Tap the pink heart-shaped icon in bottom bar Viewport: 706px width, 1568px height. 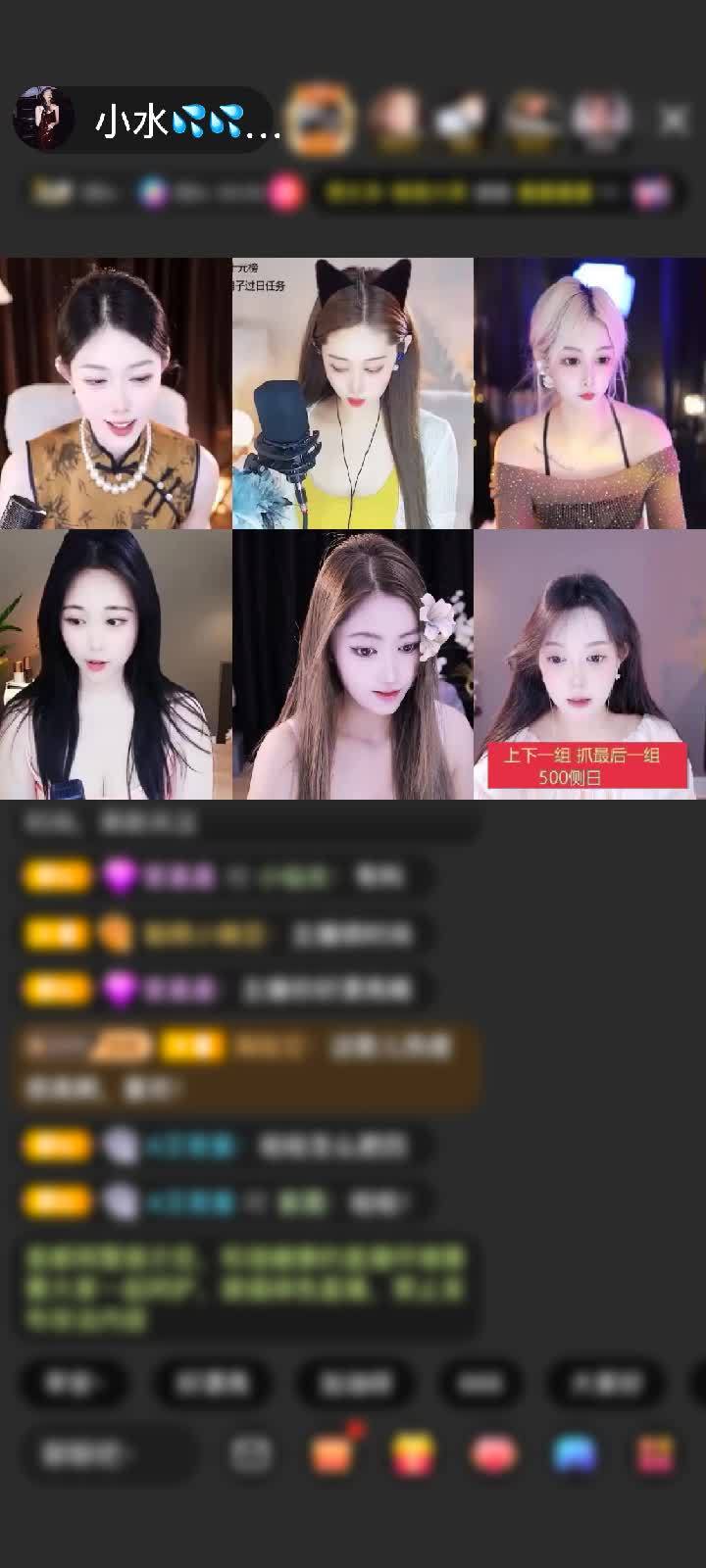(x=493, y=1454)
